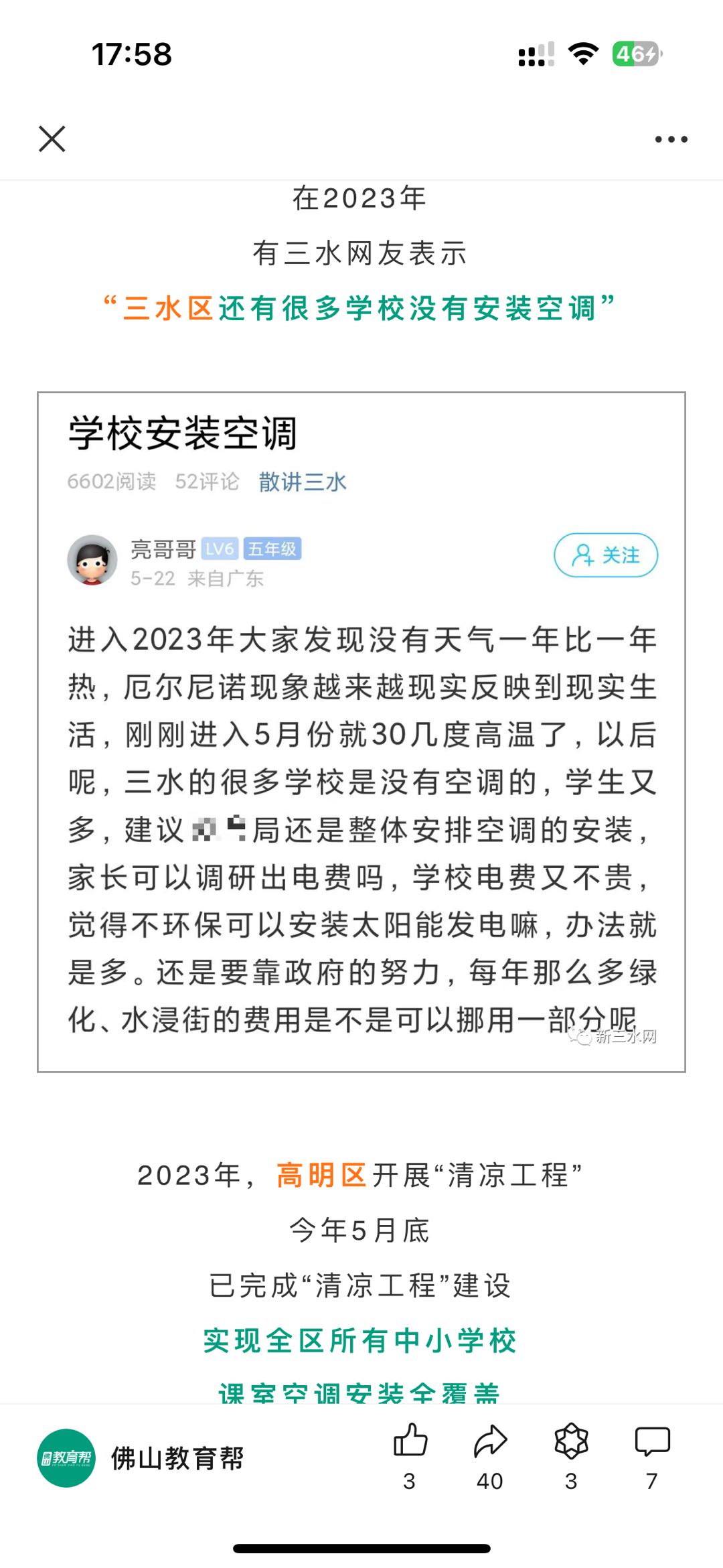
Task: Open the embedded 学校安装空调 post image
Action: click(x=361, y=731)
